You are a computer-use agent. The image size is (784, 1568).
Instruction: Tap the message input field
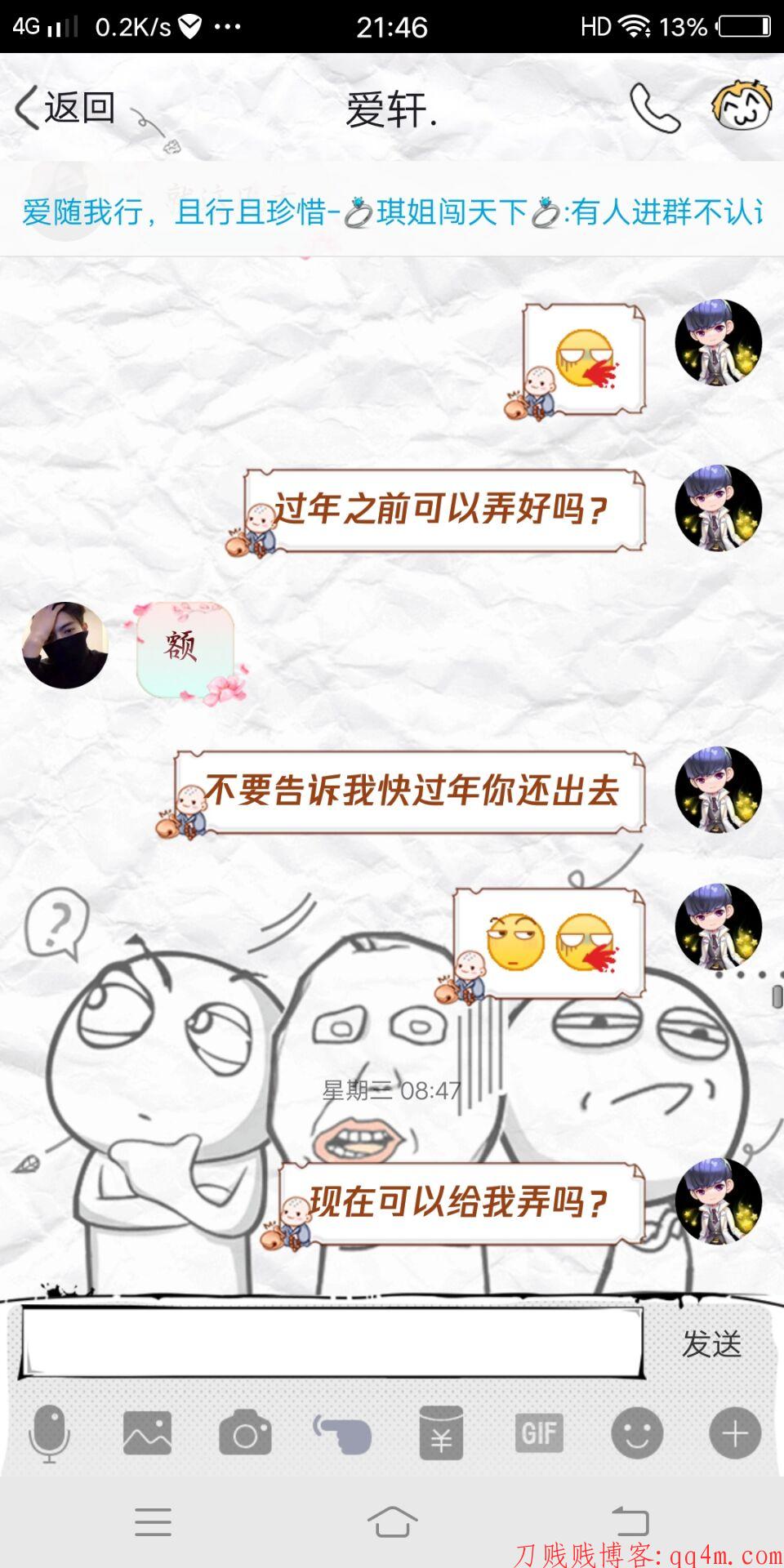331,1343
